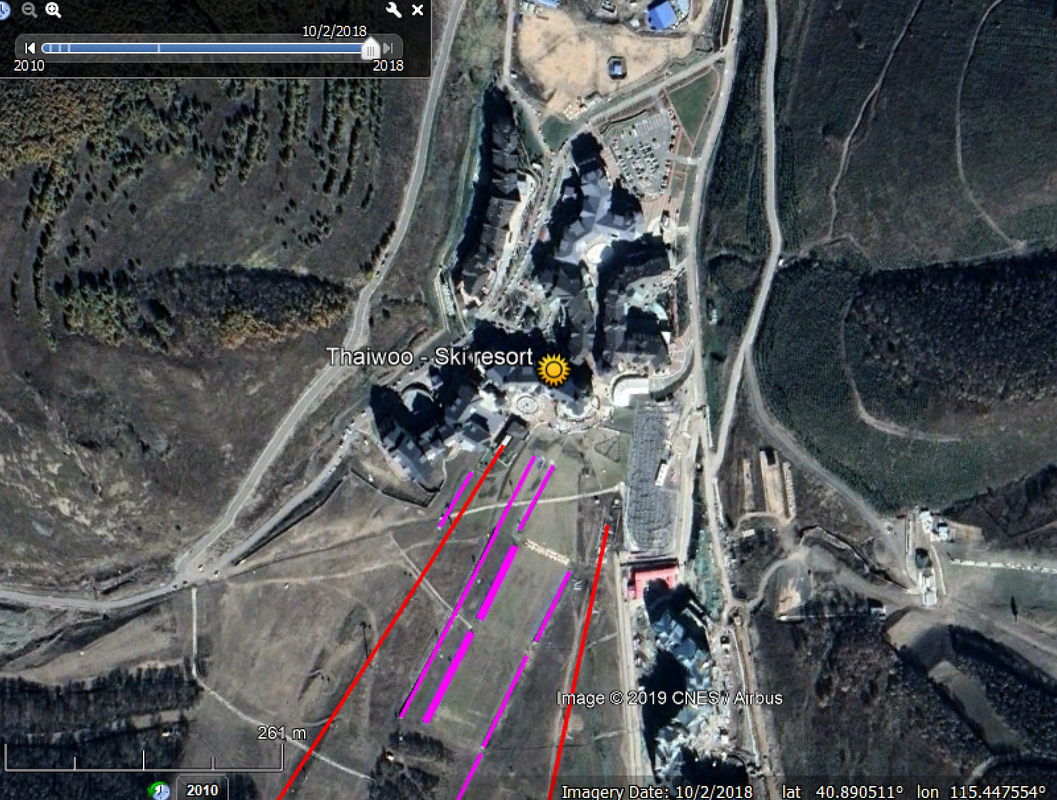Close the historical imagery slider

point(418,10)
